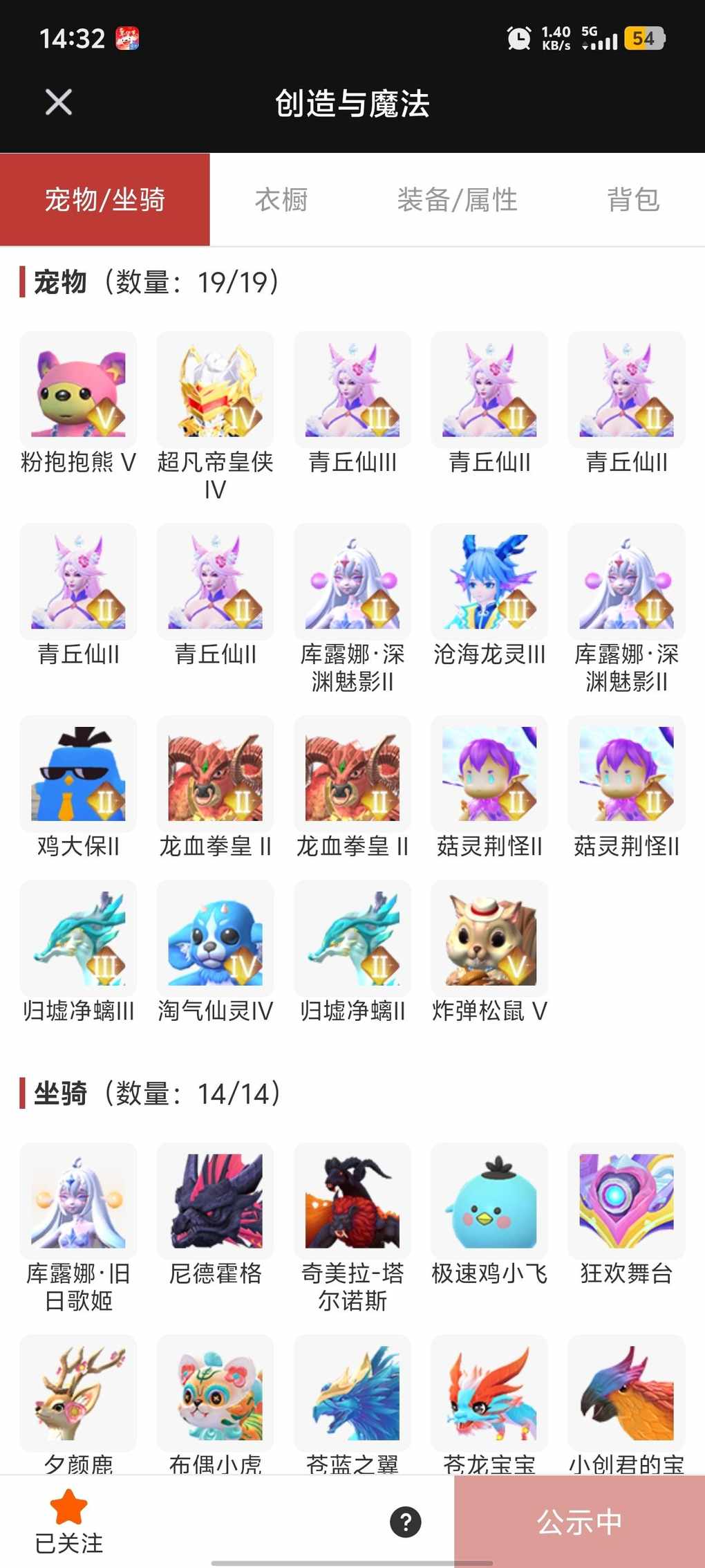Open the 尼德霍格 mount
This screenshot has height=1568, width=705.
pyautogui.click(x=215, y=1201)
